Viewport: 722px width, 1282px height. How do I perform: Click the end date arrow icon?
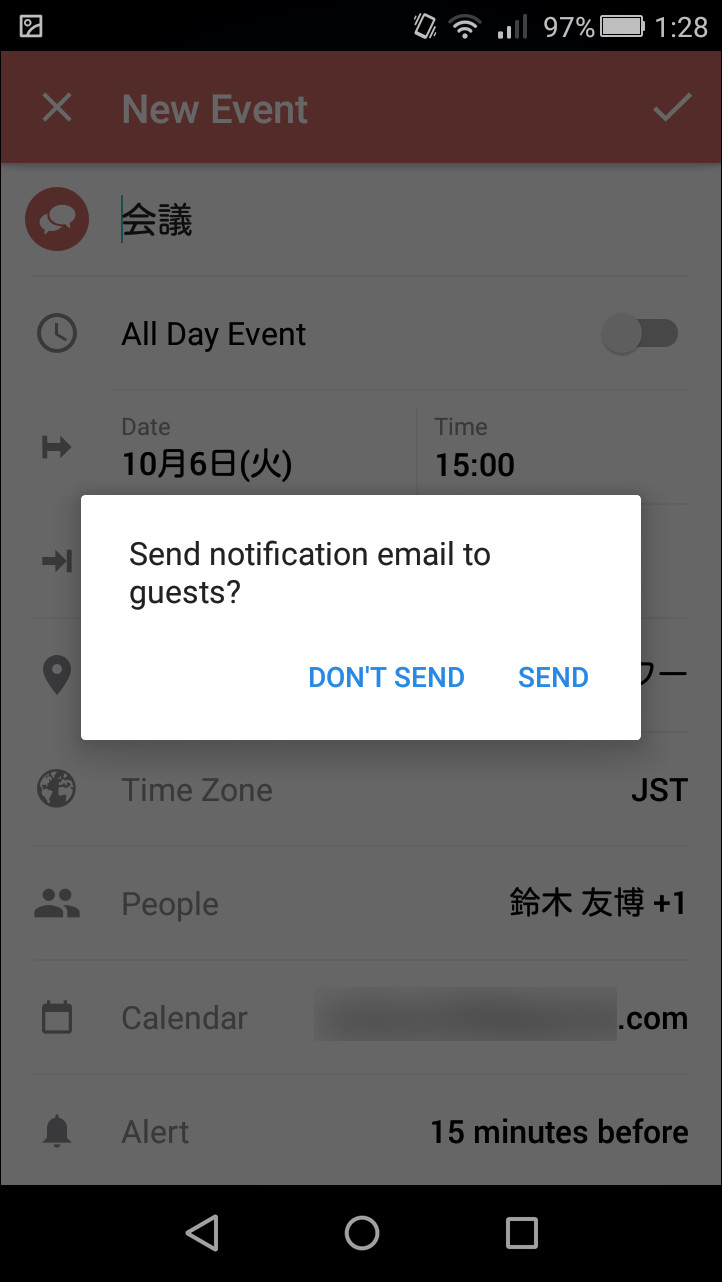click(56, 561)
